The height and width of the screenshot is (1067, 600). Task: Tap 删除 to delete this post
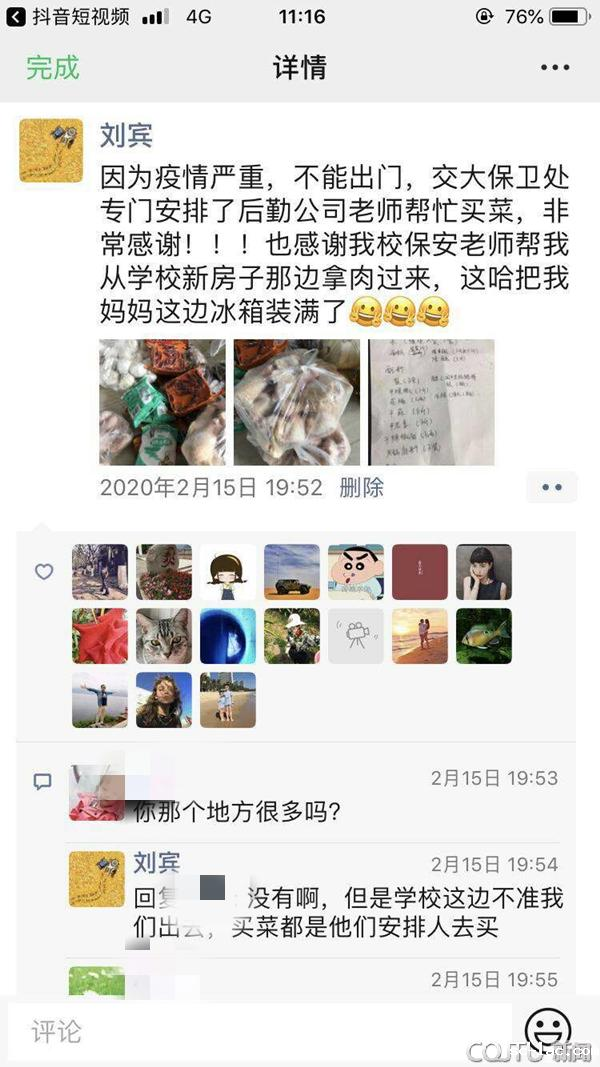pyautogui.click(x=361, y=487)
